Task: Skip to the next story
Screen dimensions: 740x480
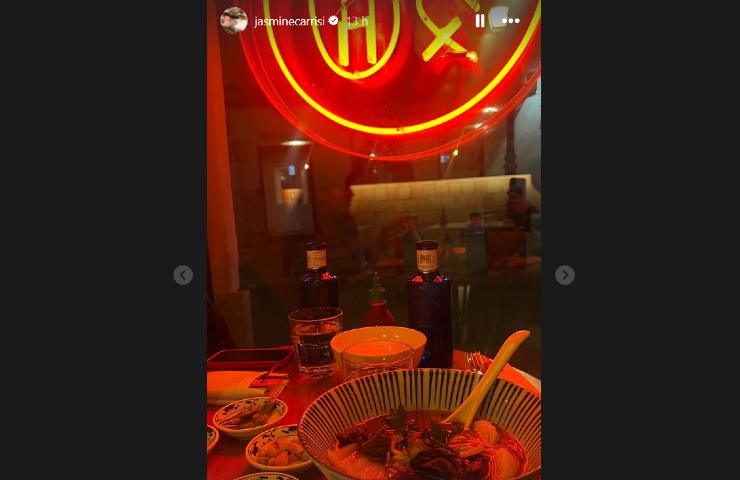Action: (x=565, y=275)
